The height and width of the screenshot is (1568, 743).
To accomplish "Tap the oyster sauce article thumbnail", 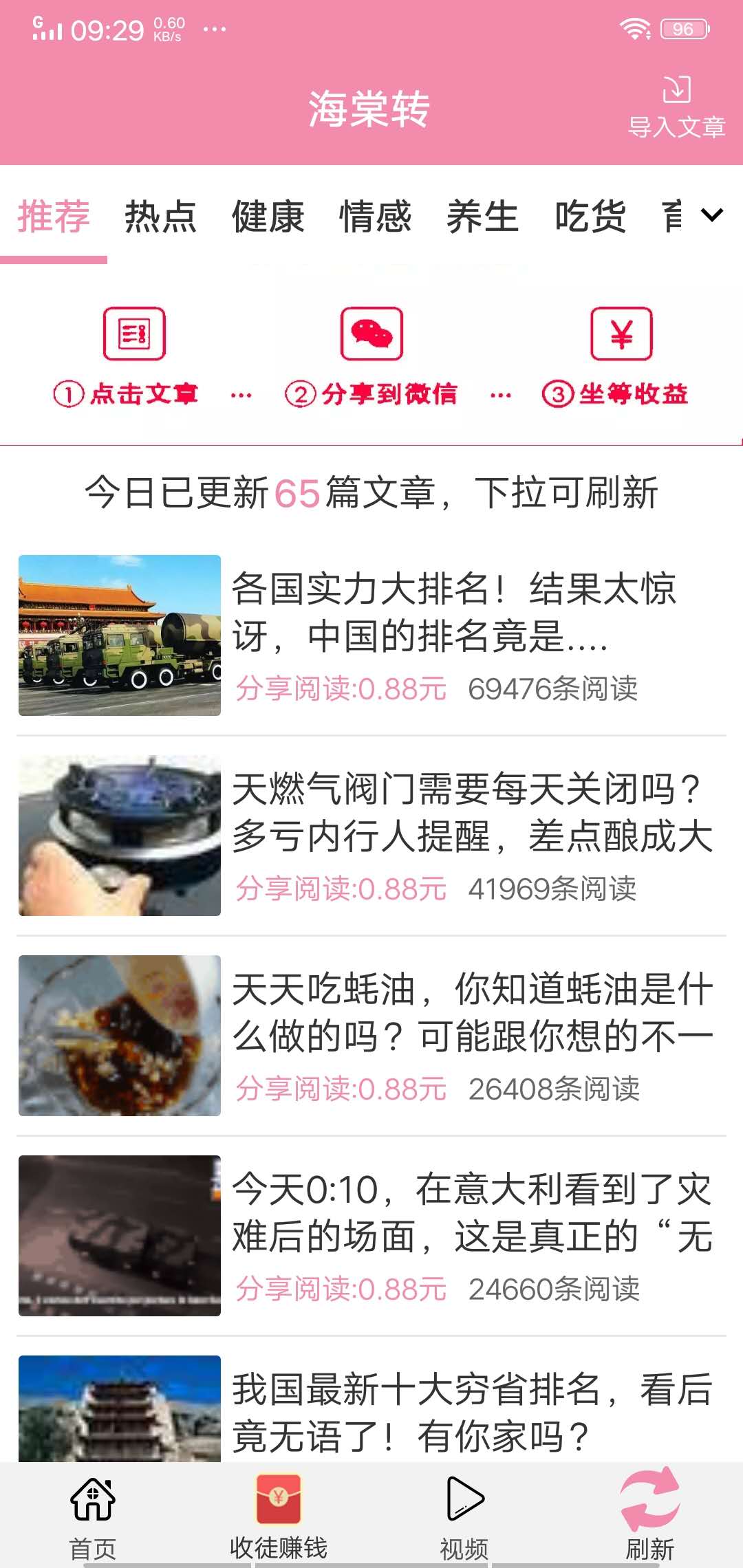I will 120,1038.
